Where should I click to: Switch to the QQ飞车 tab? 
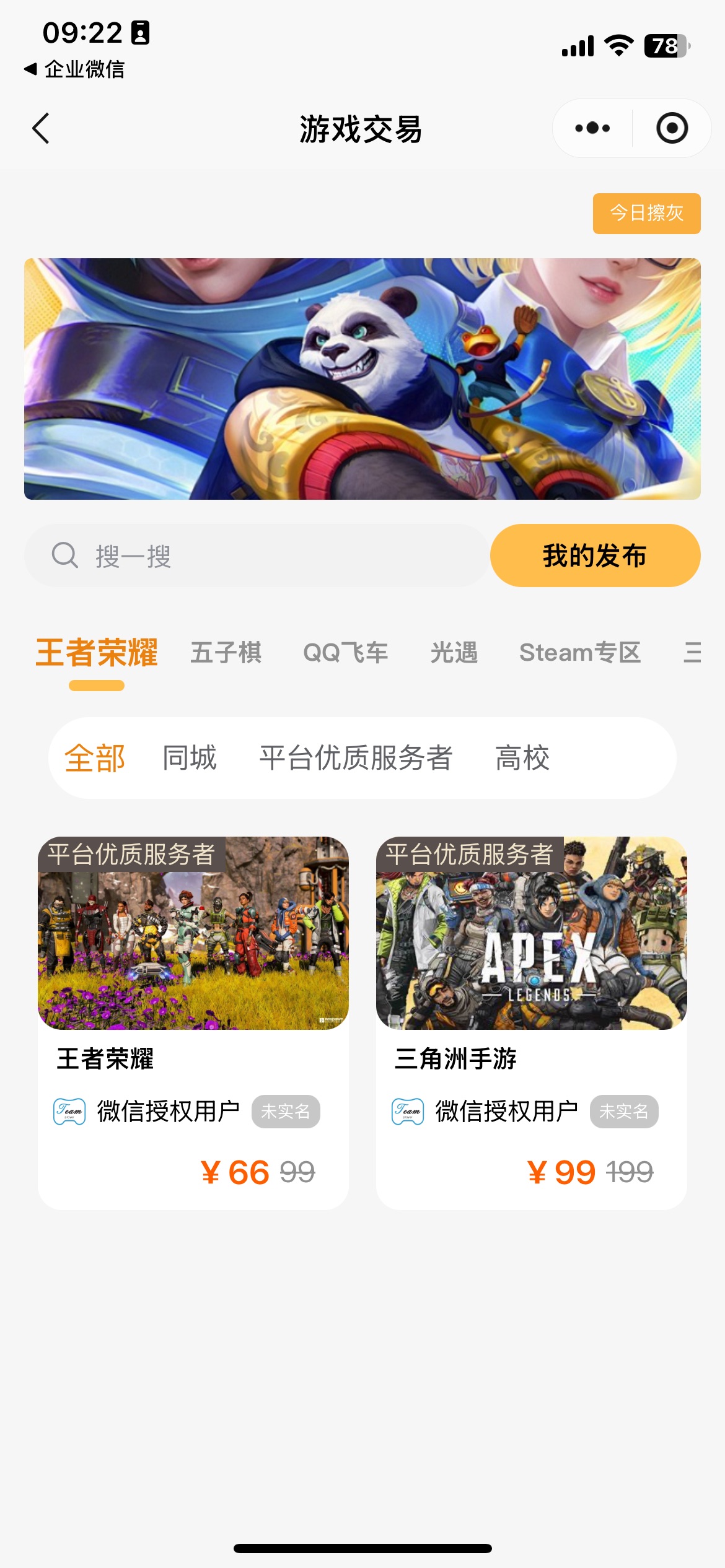[x=345, y=652]
